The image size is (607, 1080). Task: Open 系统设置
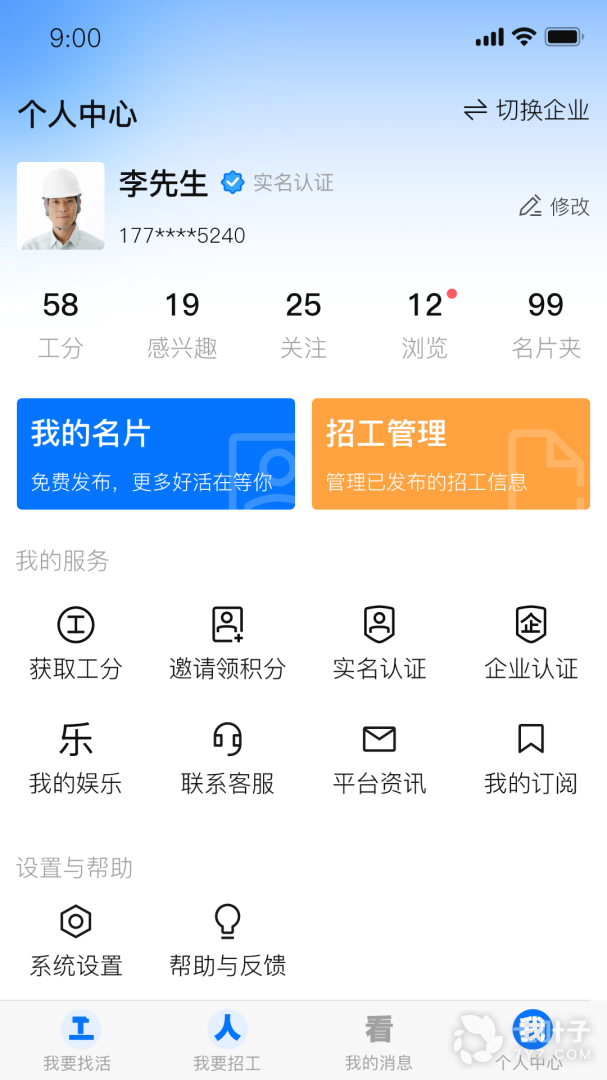[76, 941]
